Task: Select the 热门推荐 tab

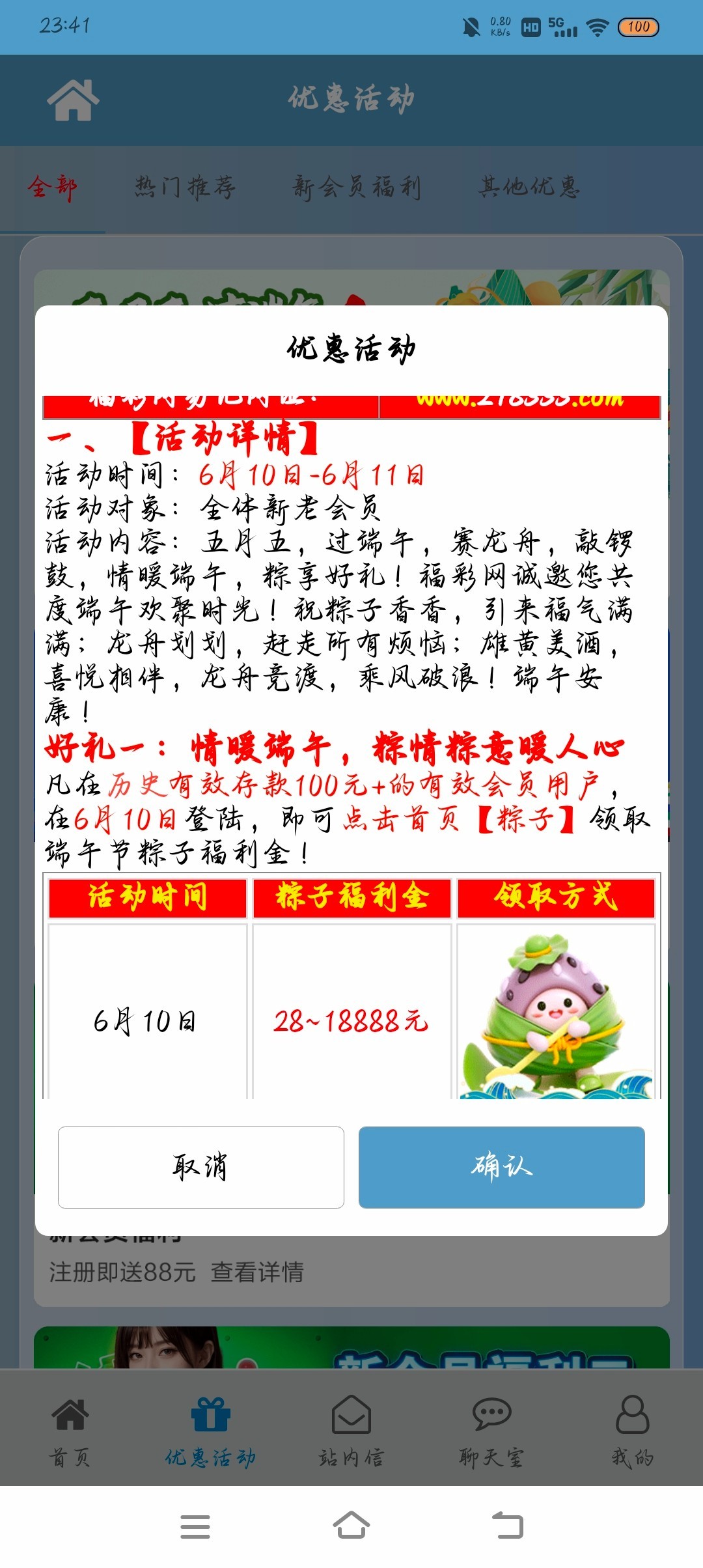Action: point(185,188)
